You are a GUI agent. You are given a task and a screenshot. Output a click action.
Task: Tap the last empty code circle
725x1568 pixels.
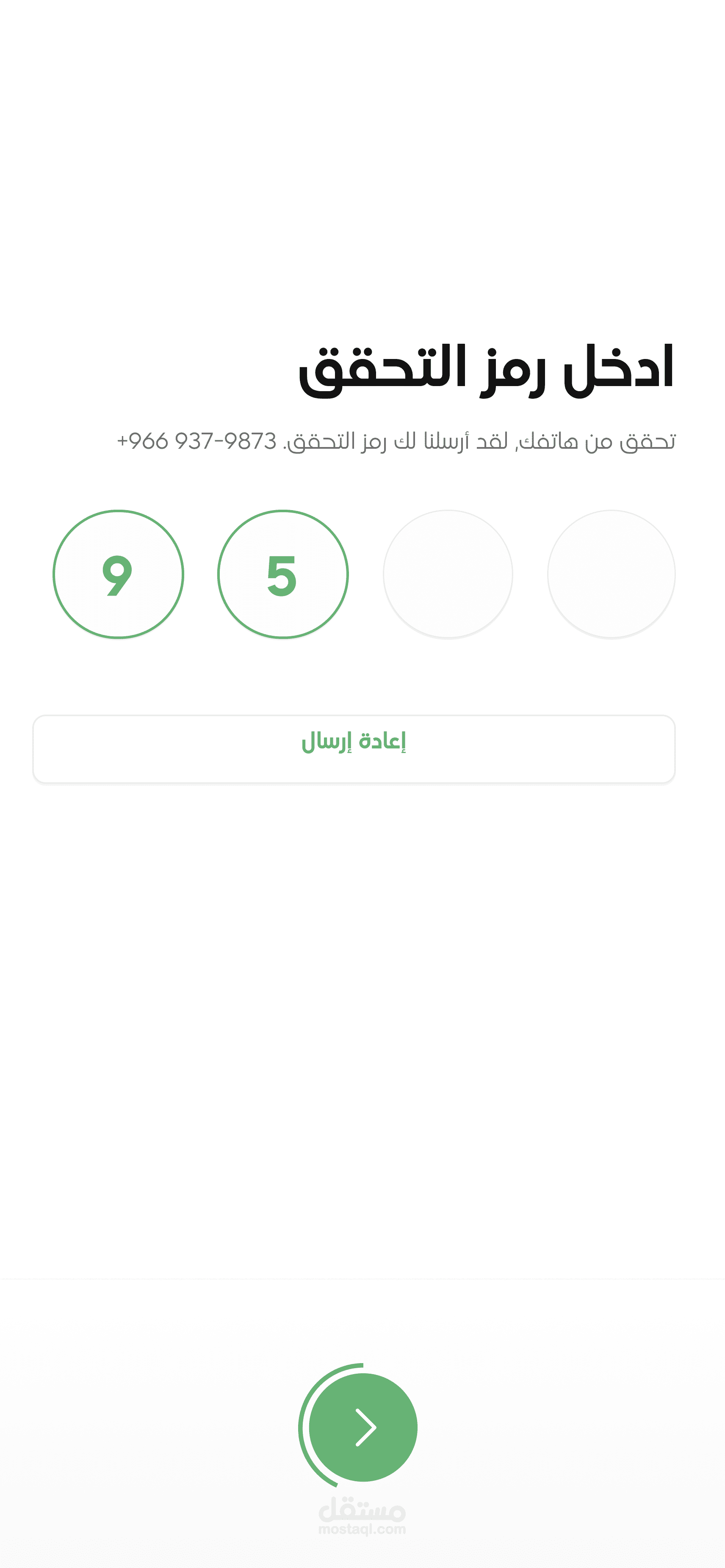click(x=611, y=574)
